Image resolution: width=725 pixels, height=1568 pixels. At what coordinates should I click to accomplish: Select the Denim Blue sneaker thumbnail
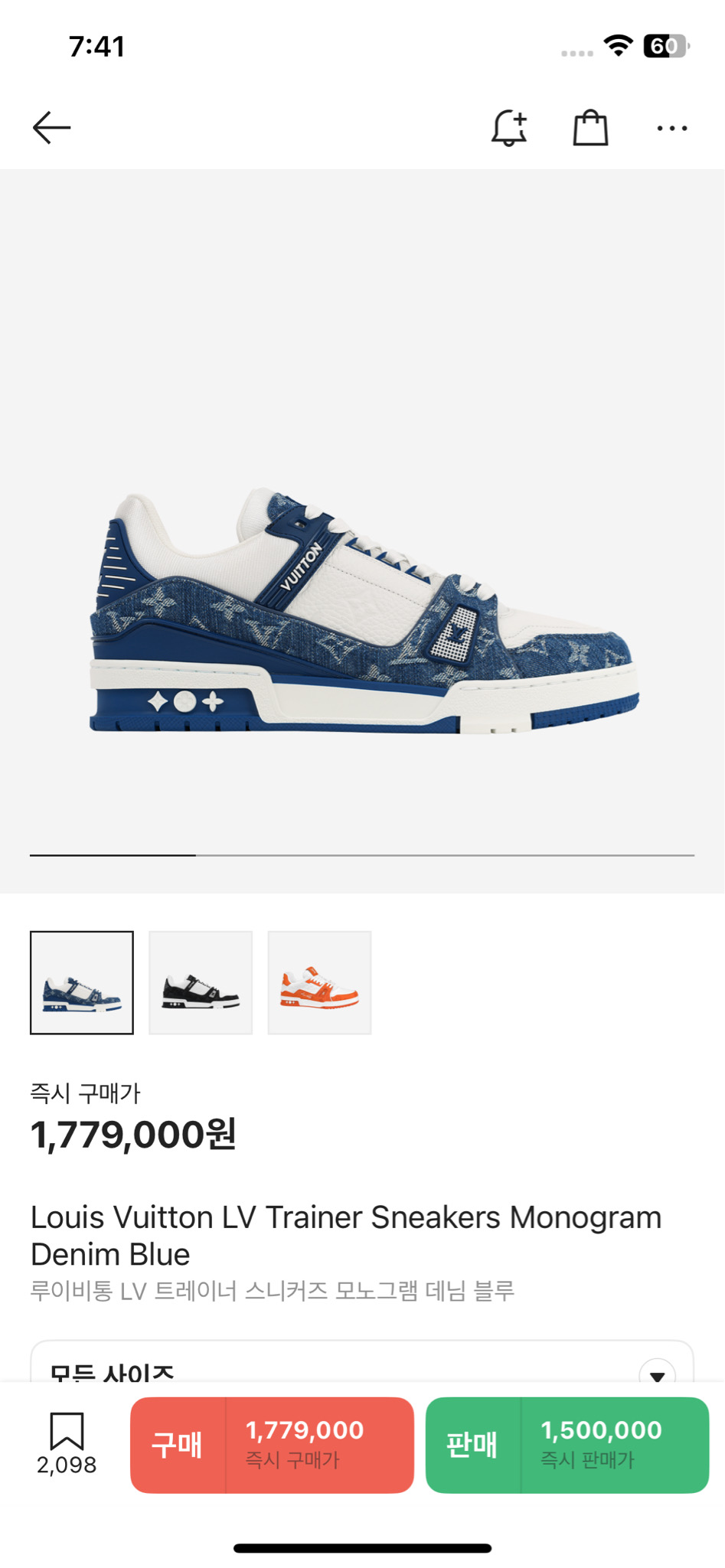click(x=82, y=982)
